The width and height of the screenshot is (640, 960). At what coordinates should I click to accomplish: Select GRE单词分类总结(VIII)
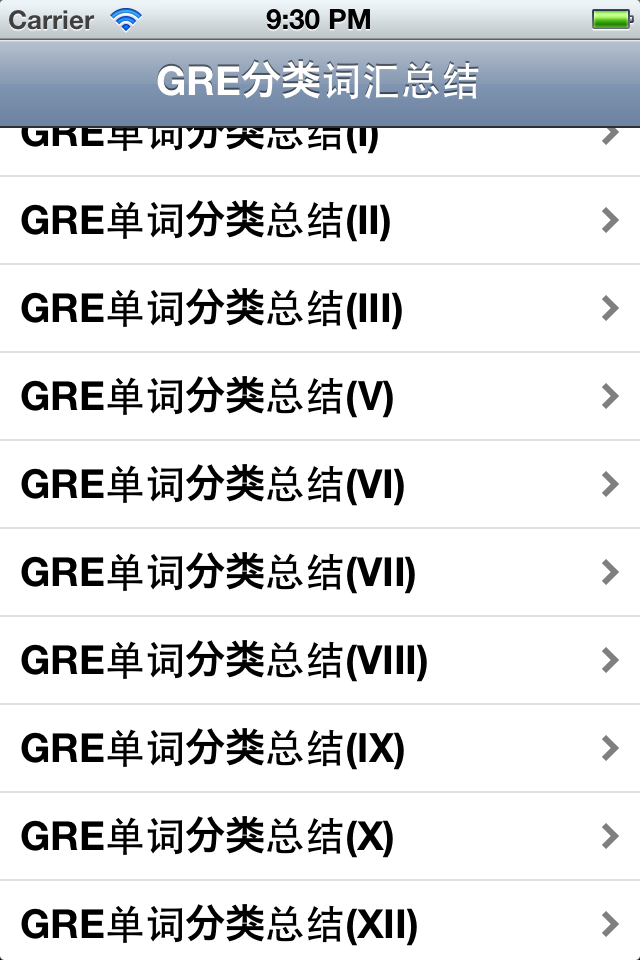point(320,661)
